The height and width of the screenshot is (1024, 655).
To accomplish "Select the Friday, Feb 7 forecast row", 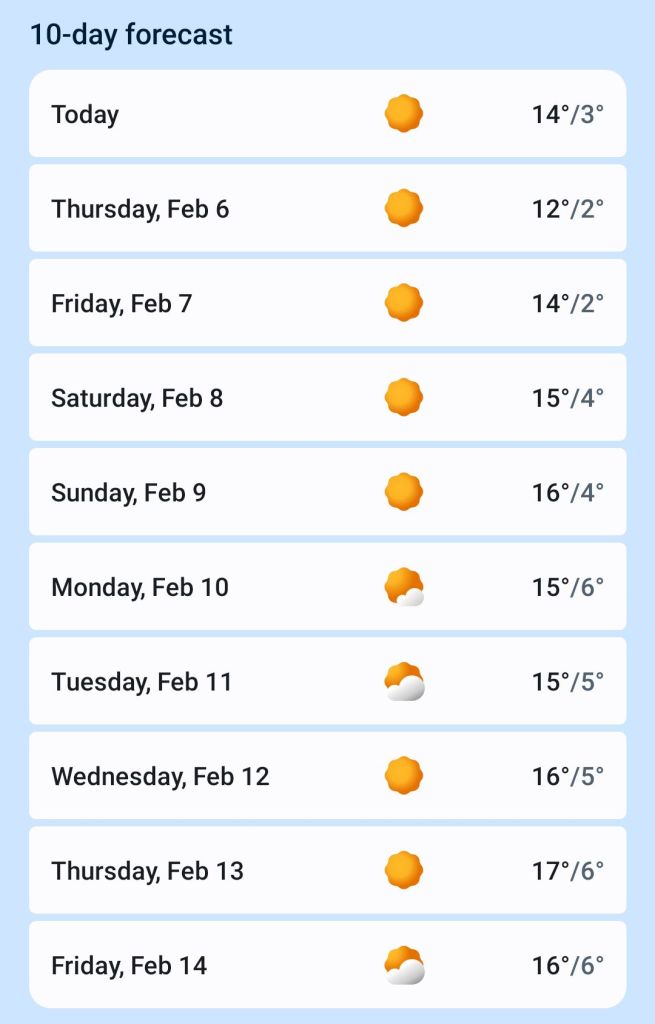I will [x=327, y=303].
